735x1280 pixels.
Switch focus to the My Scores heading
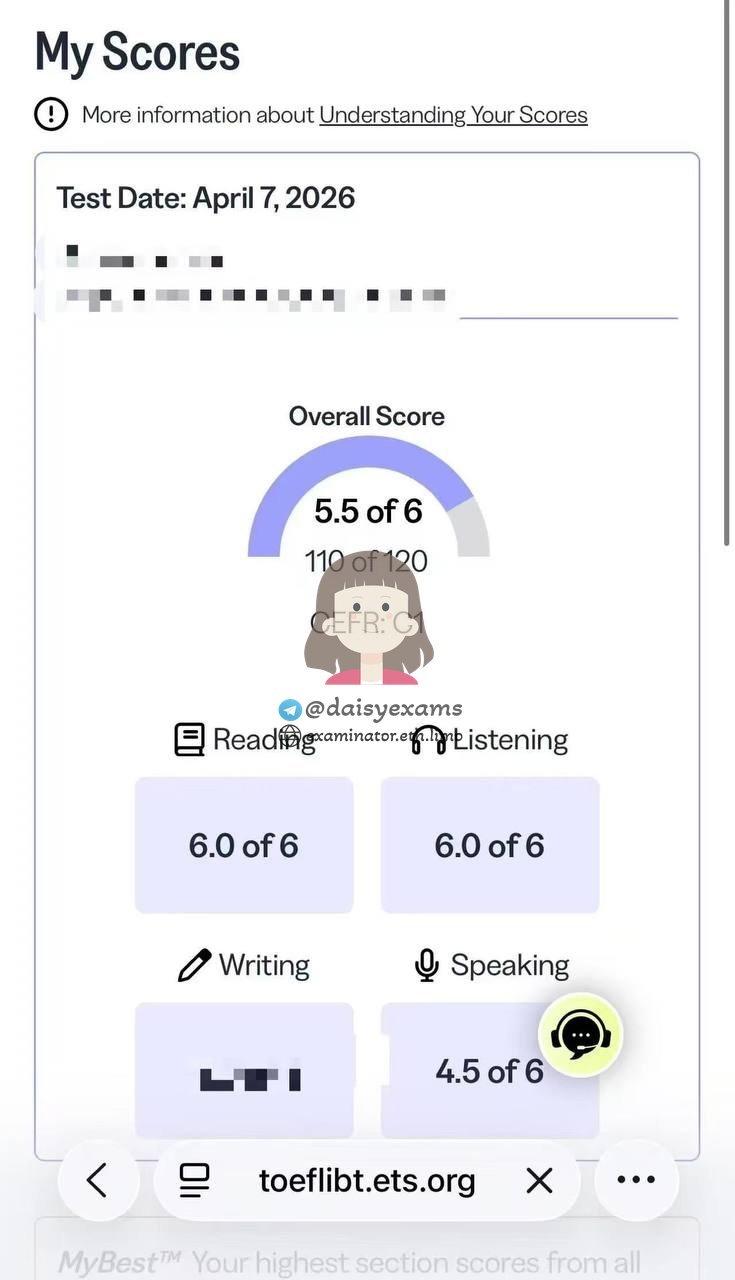tap(137, 52)
